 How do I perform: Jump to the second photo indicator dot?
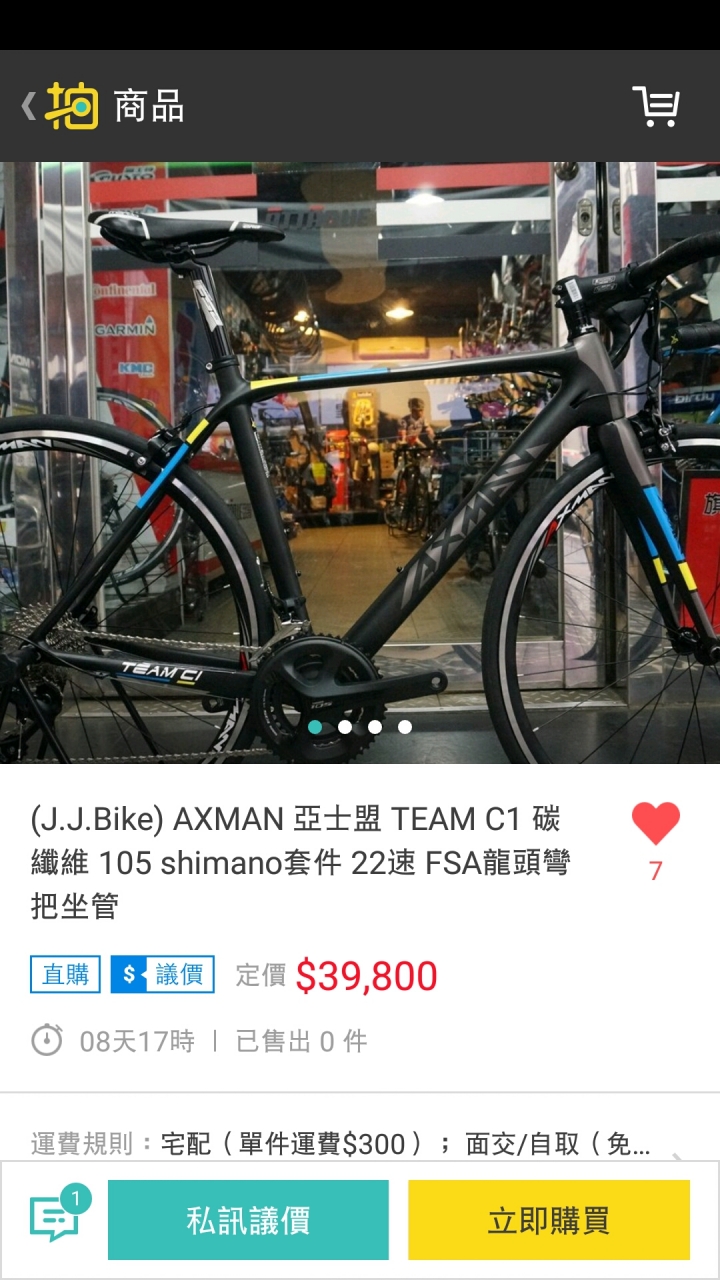(x=345, y=727)
